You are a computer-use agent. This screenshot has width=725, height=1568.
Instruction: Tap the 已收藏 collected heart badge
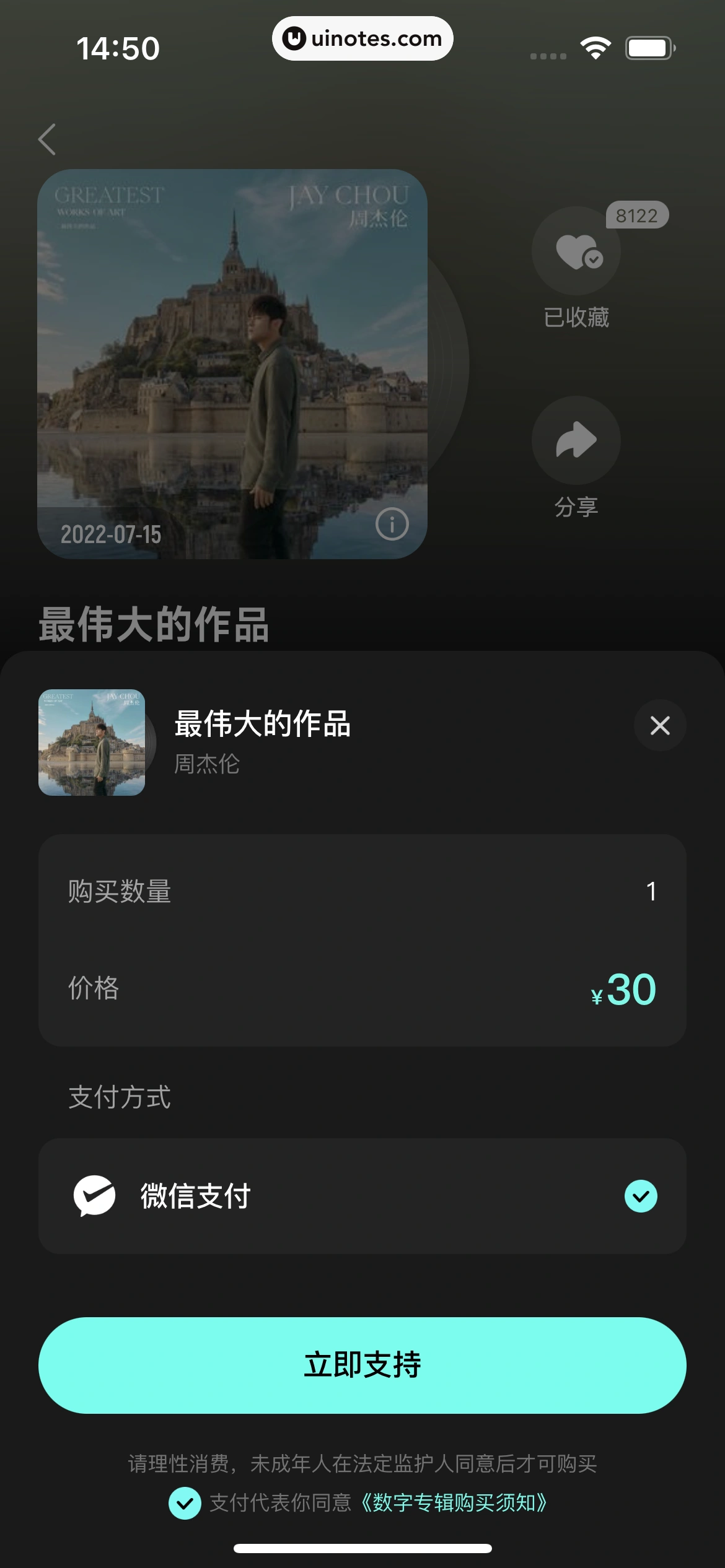576,316
